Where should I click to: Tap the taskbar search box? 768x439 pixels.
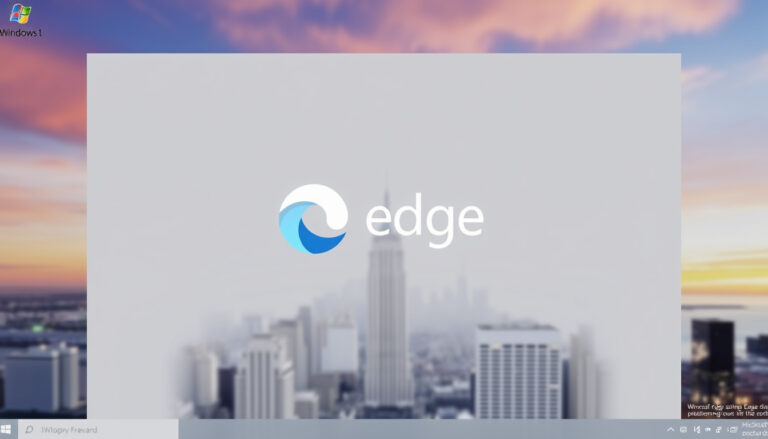click(98, 430)
